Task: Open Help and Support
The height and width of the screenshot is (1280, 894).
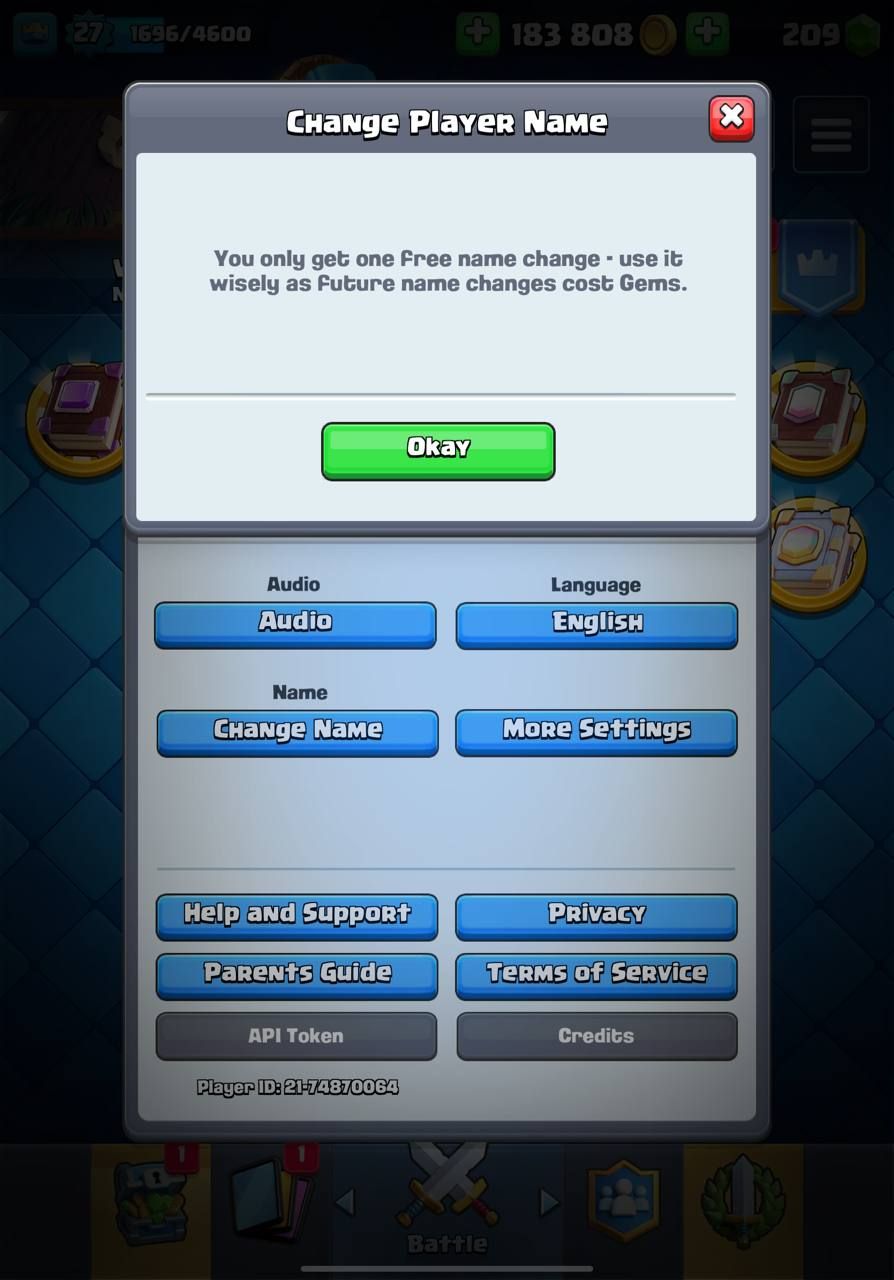Action: (x=297, y=915)
